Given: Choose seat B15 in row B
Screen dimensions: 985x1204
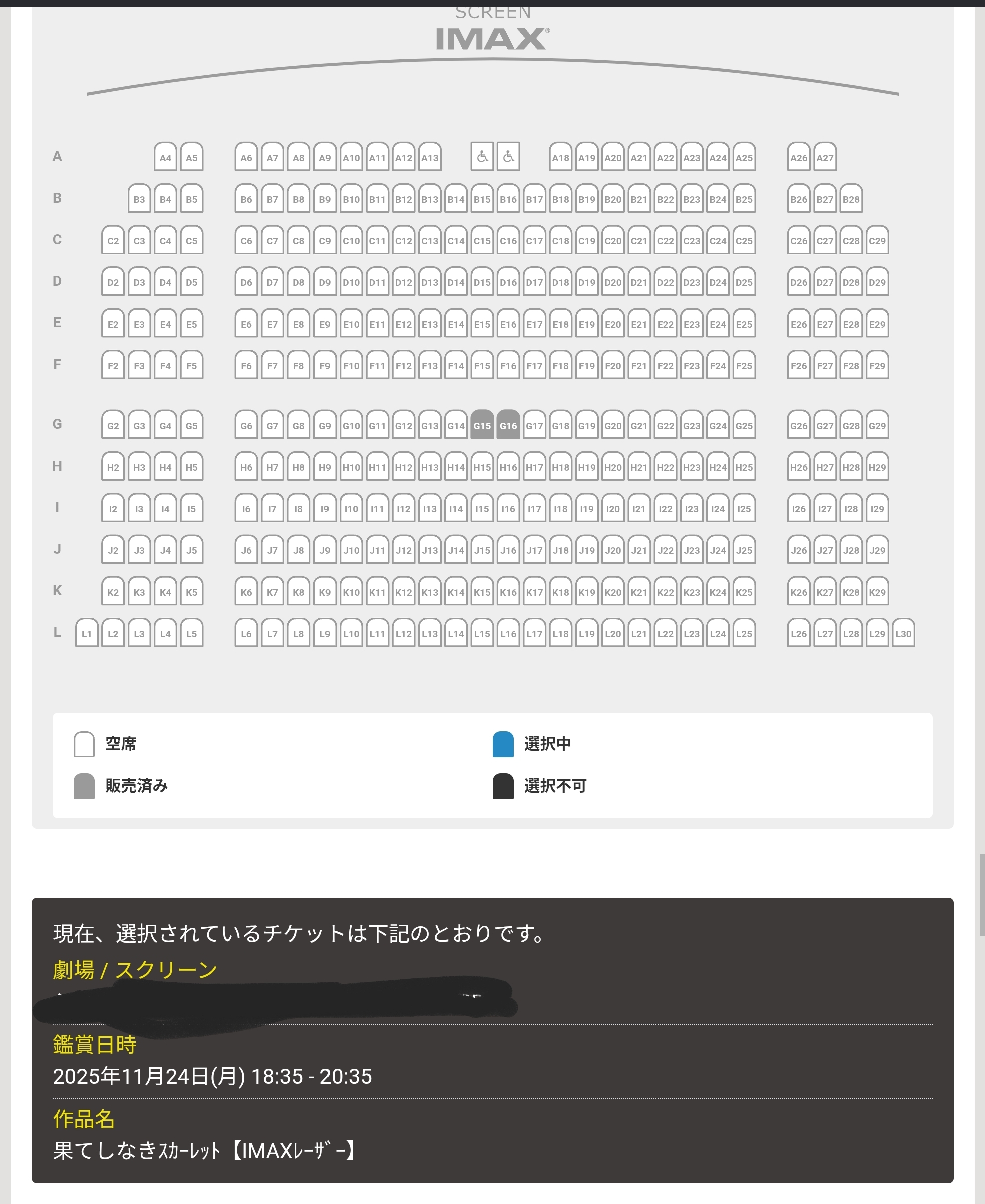Looking at the screenshot, I should click(482, 198).
